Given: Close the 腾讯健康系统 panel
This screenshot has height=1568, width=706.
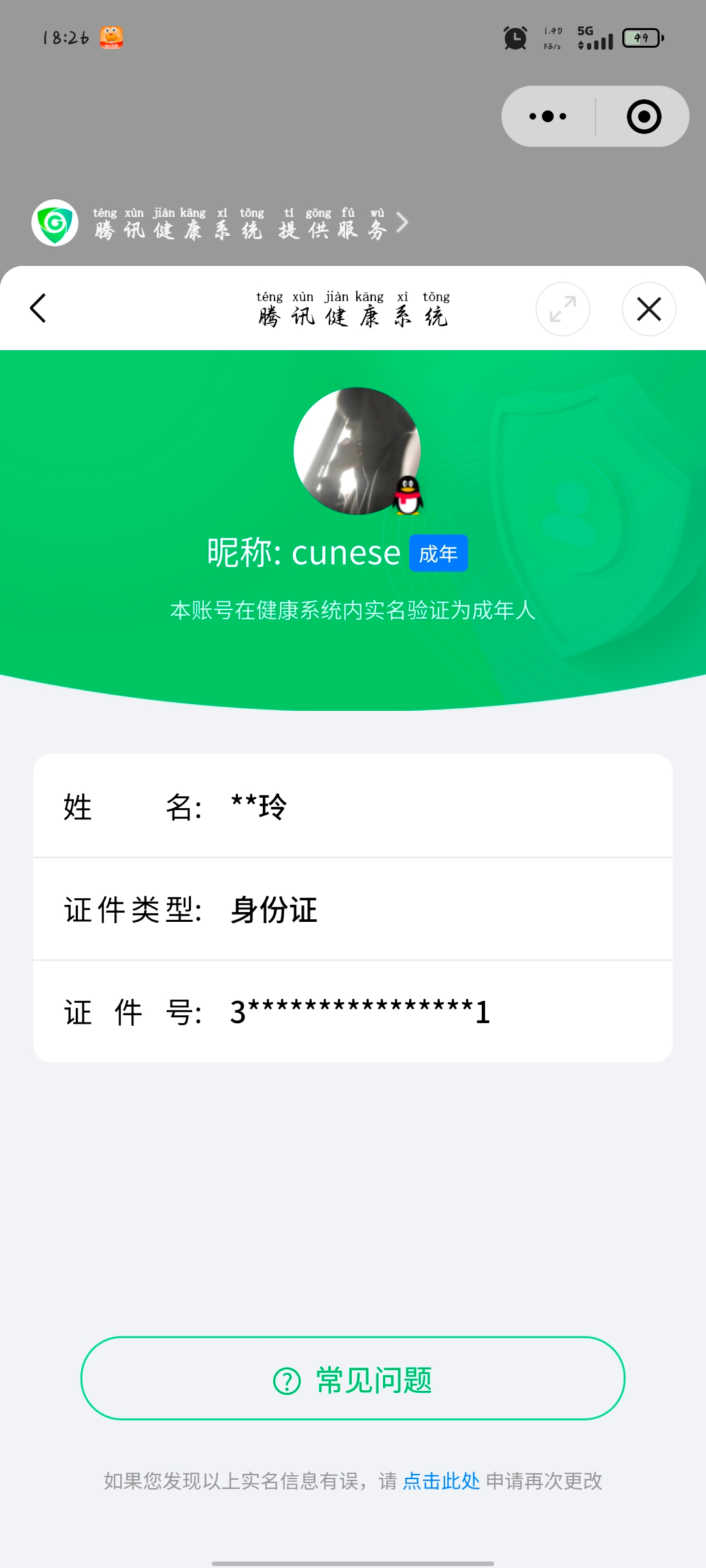Looking at the screenshot, I should point(649,309).
